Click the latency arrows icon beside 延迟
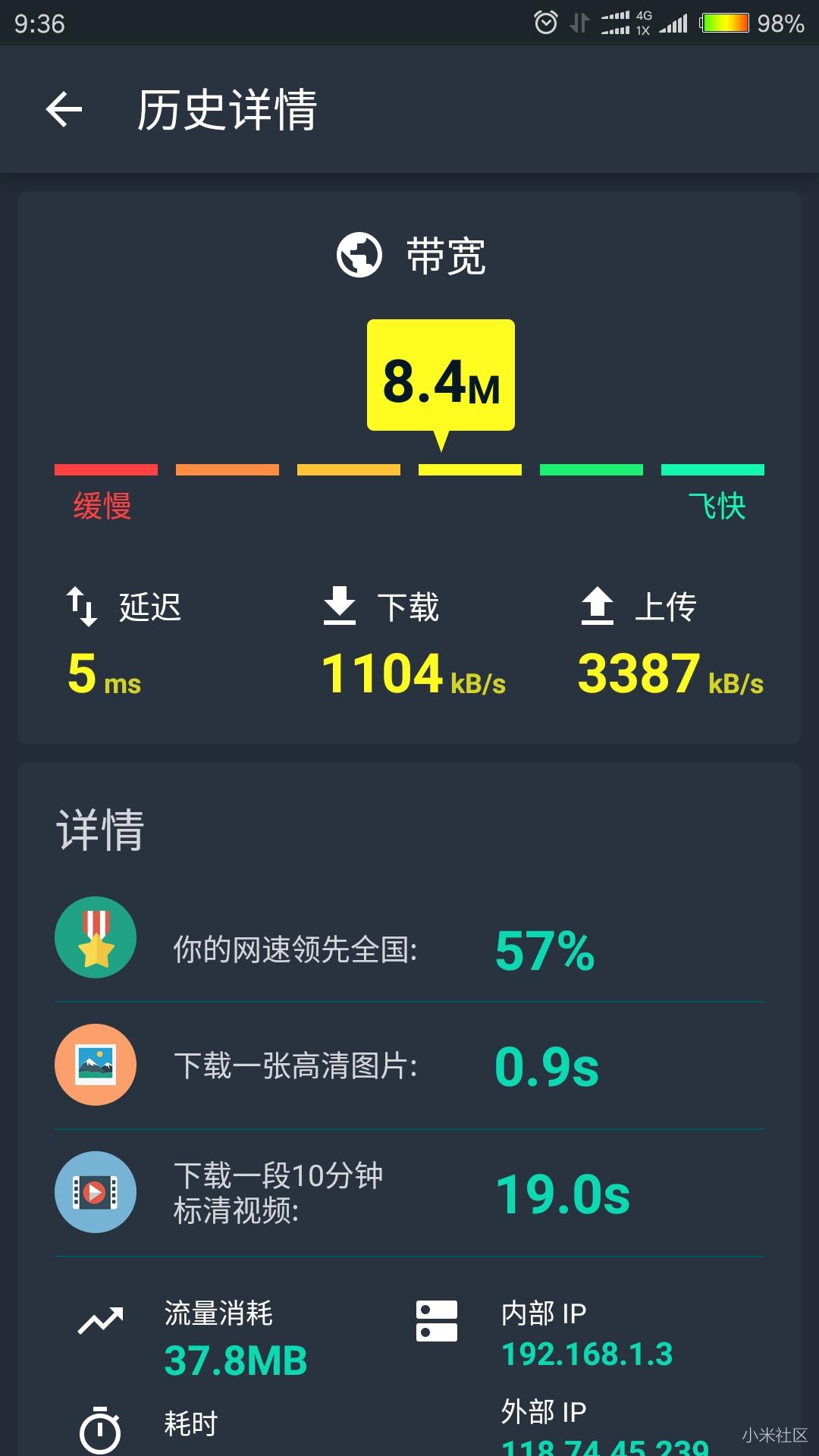The height and width of the screenshot is (1456, 819). pos(81,607)
